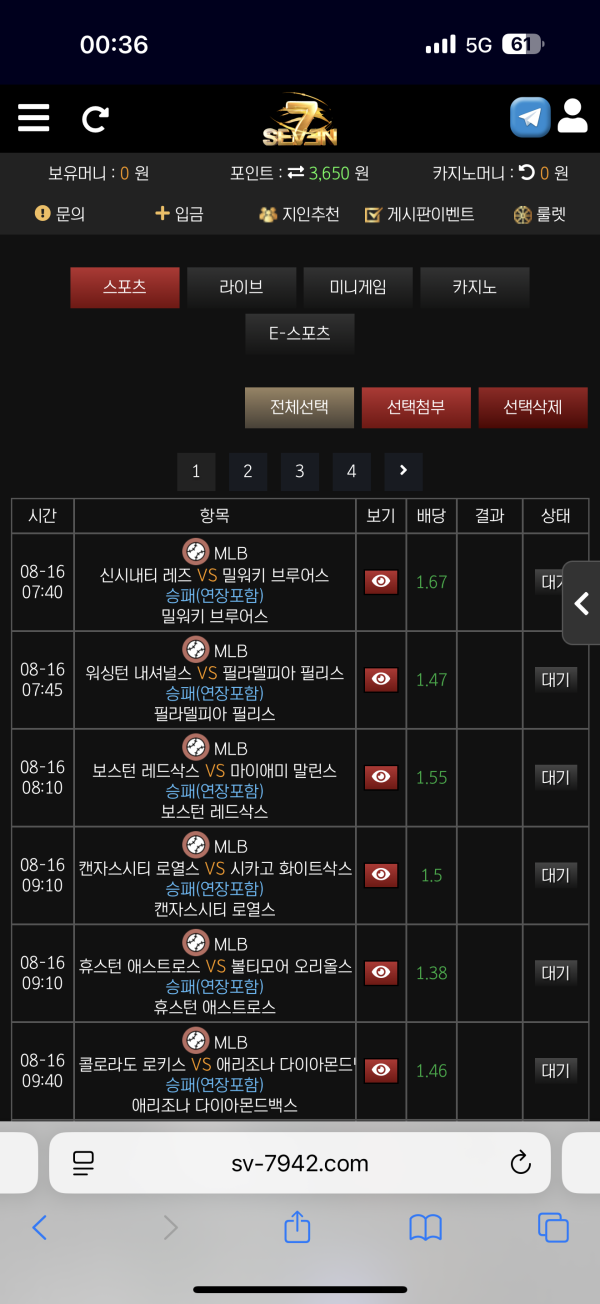The width and height of the screenshot is (600, 1304).
Task: Switch to the 미니게임 tab
Action: (358, 287)
